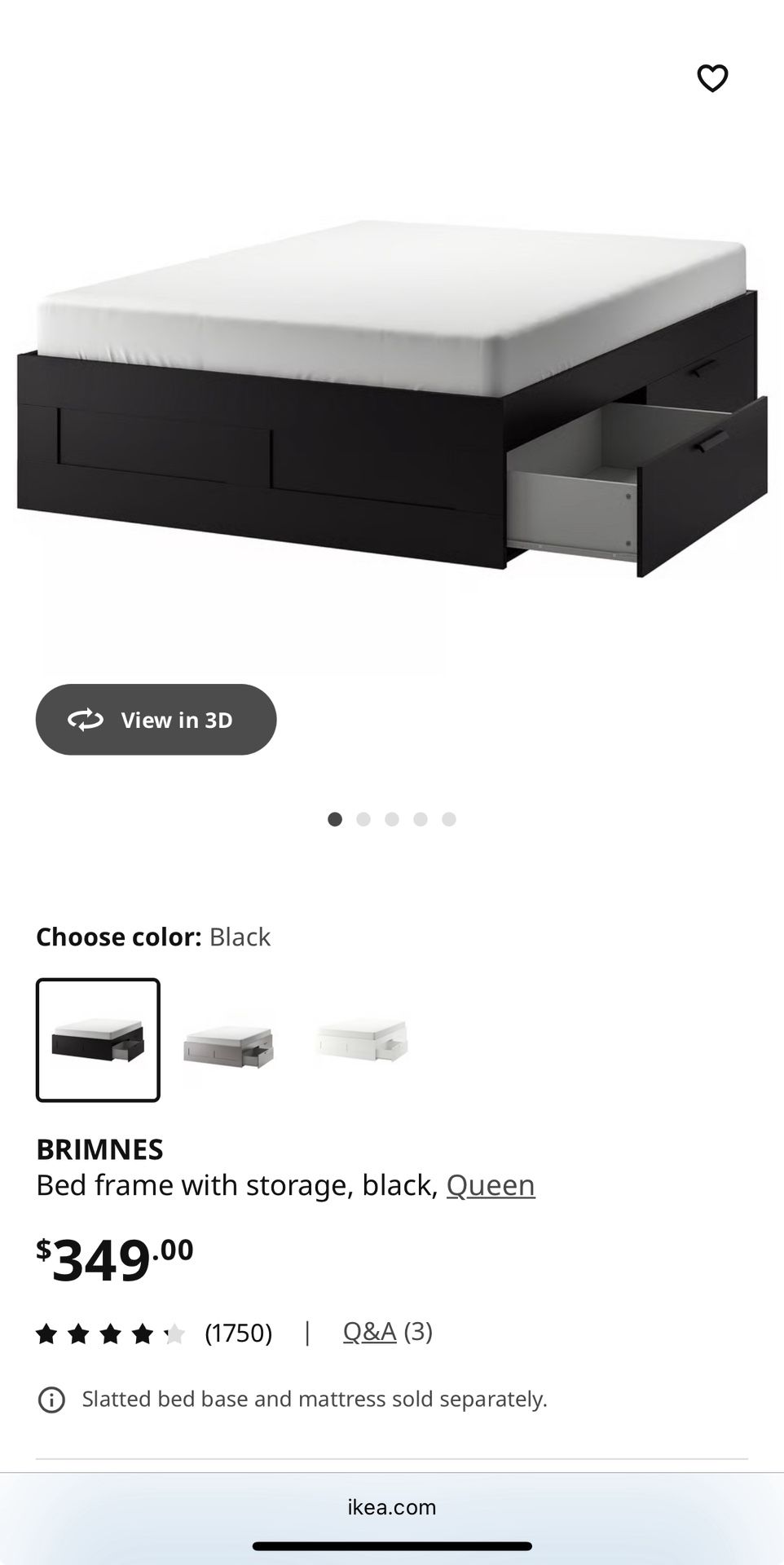
Task: Click the third star of the review rating
Action: [111, 1334]
